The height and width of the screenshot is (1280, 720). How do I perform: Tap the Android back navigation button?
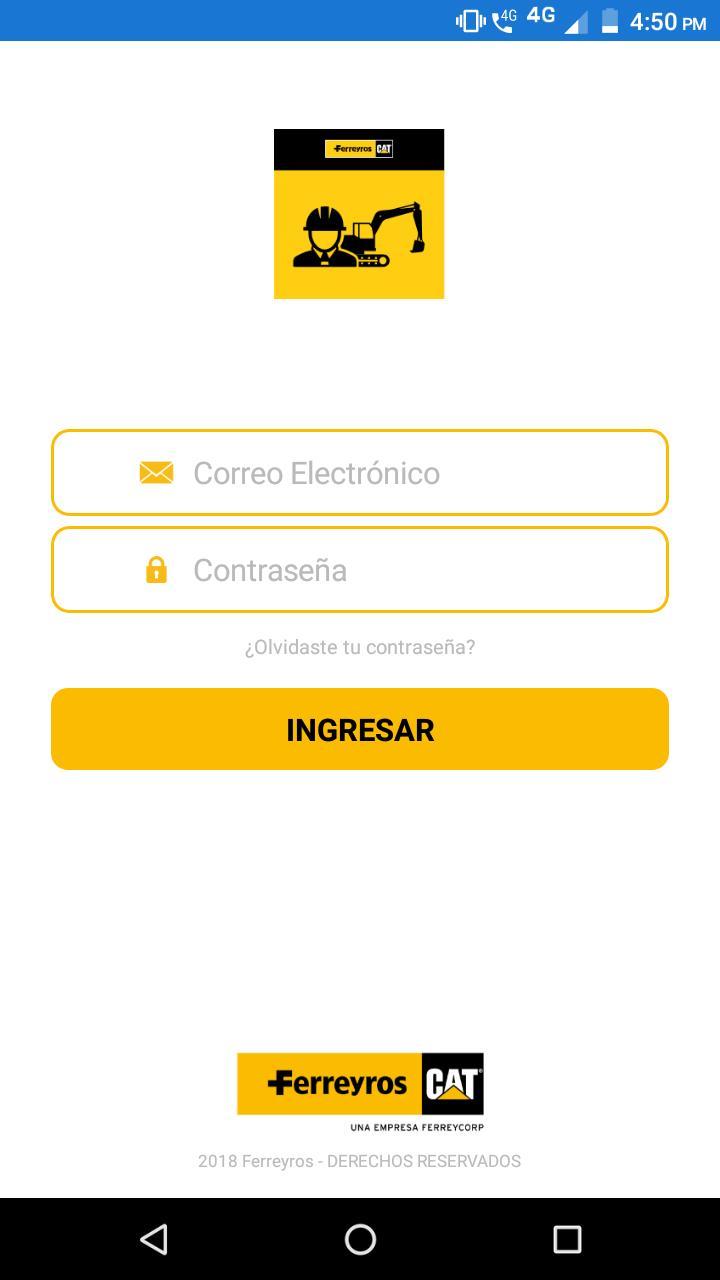point(152,1239)
